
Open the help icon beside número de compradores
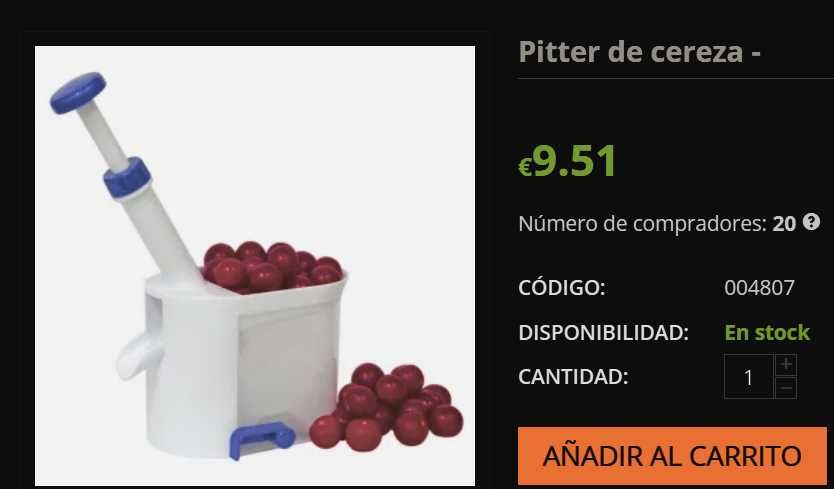click(812, 222)
